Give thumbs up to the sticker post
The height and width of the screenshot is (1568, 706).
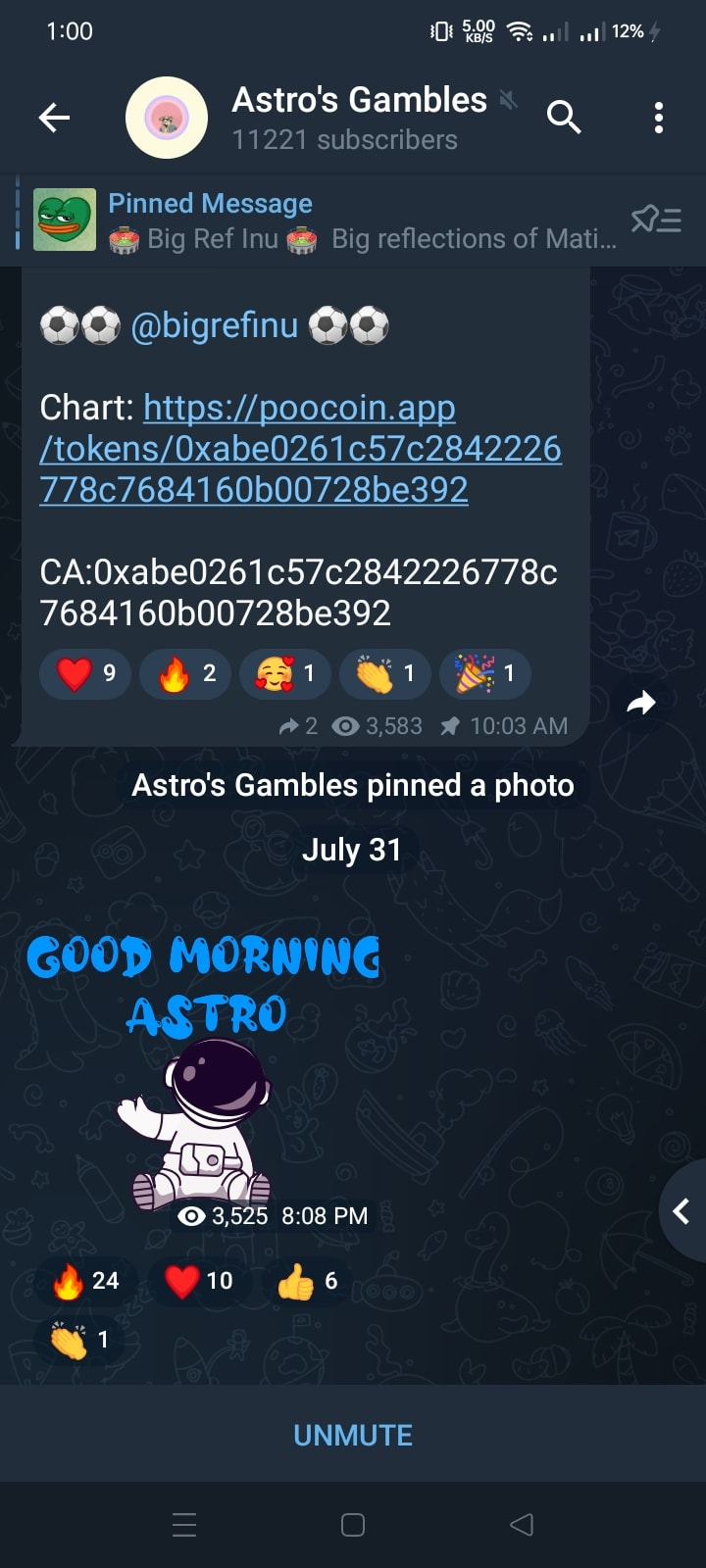coord(308,1281)
